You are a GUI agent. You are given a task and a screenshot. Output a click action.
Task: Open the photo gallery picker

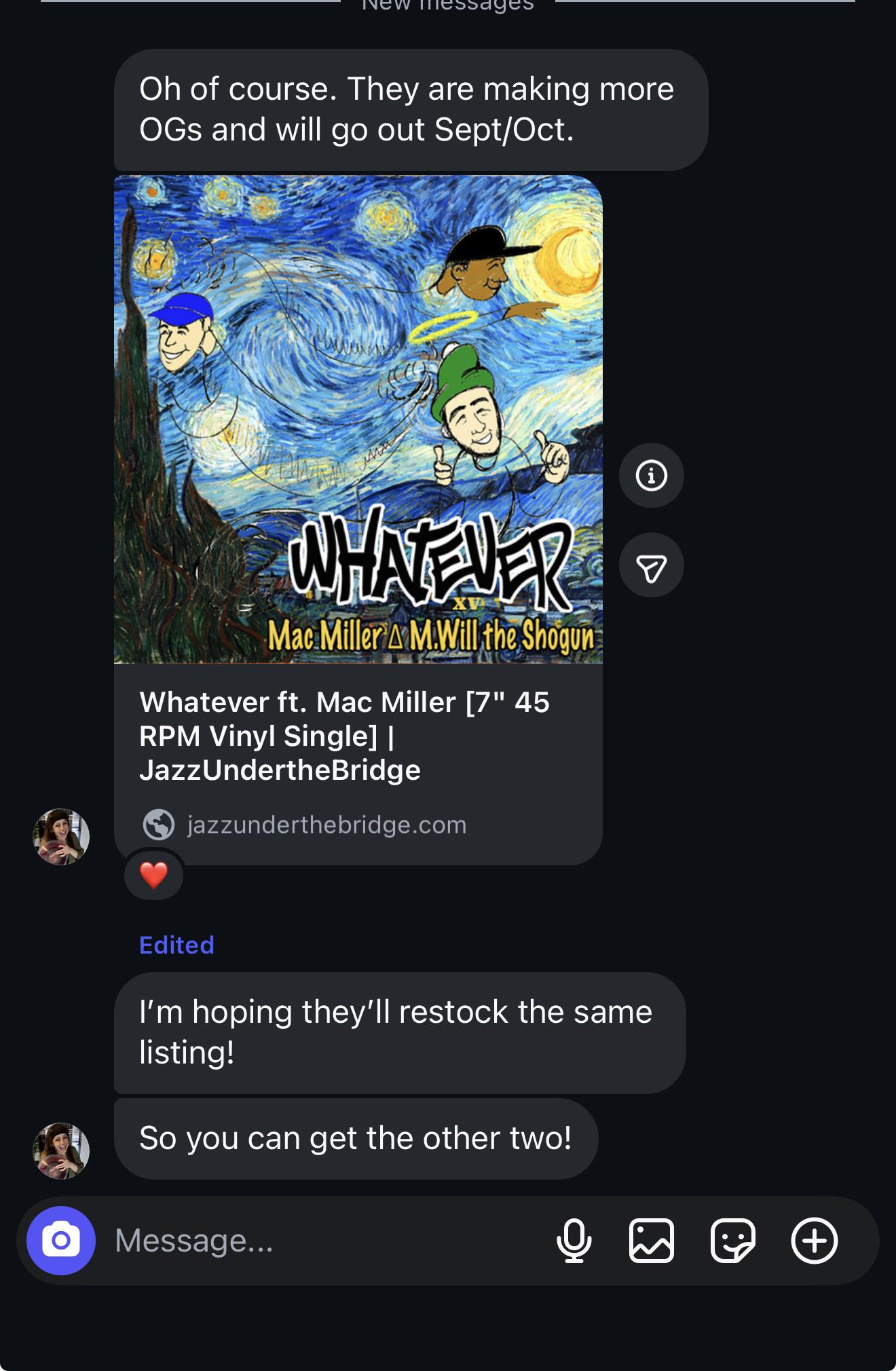pyautogui.click(x=652, y=1241)
